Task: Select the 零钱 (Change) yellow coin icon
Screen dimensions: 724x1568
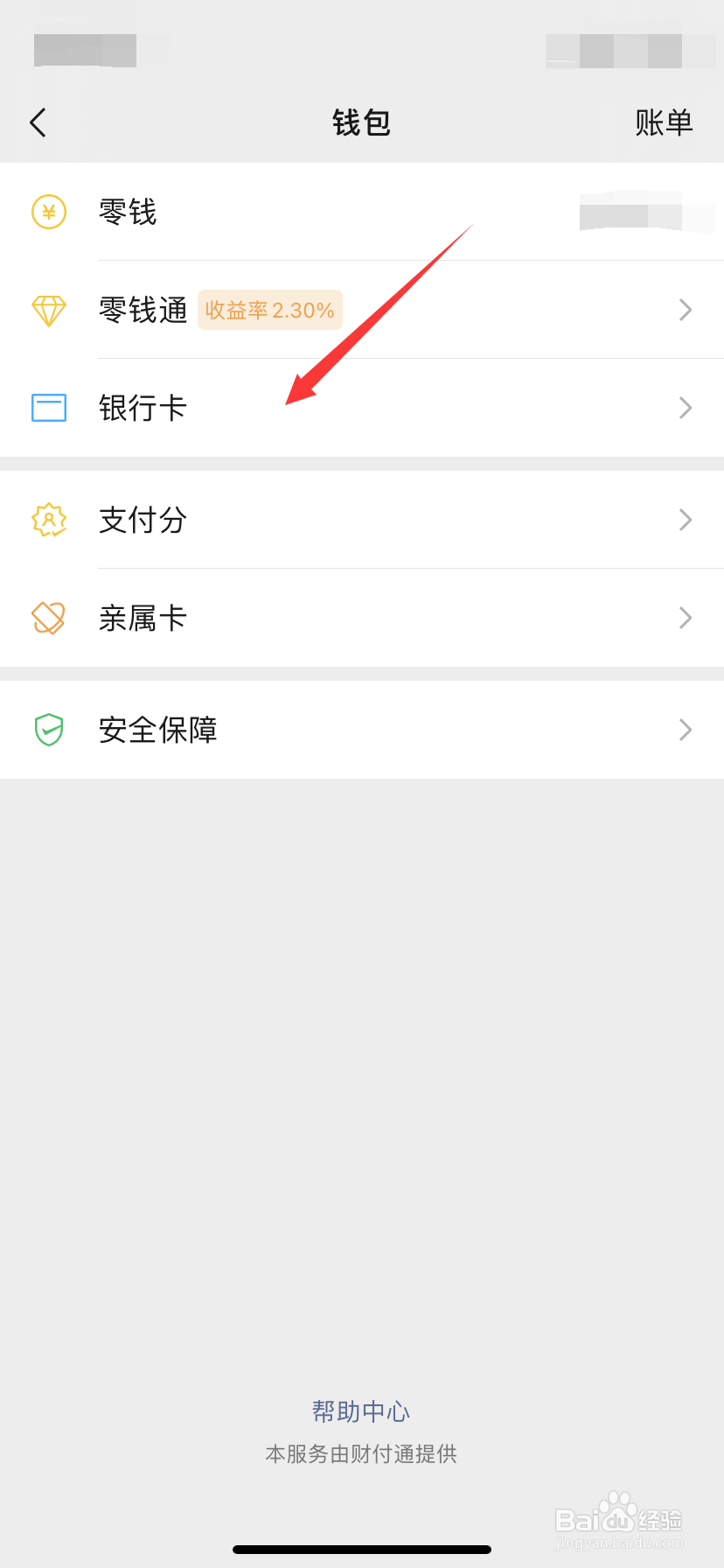Action: [x=50, y=212]
